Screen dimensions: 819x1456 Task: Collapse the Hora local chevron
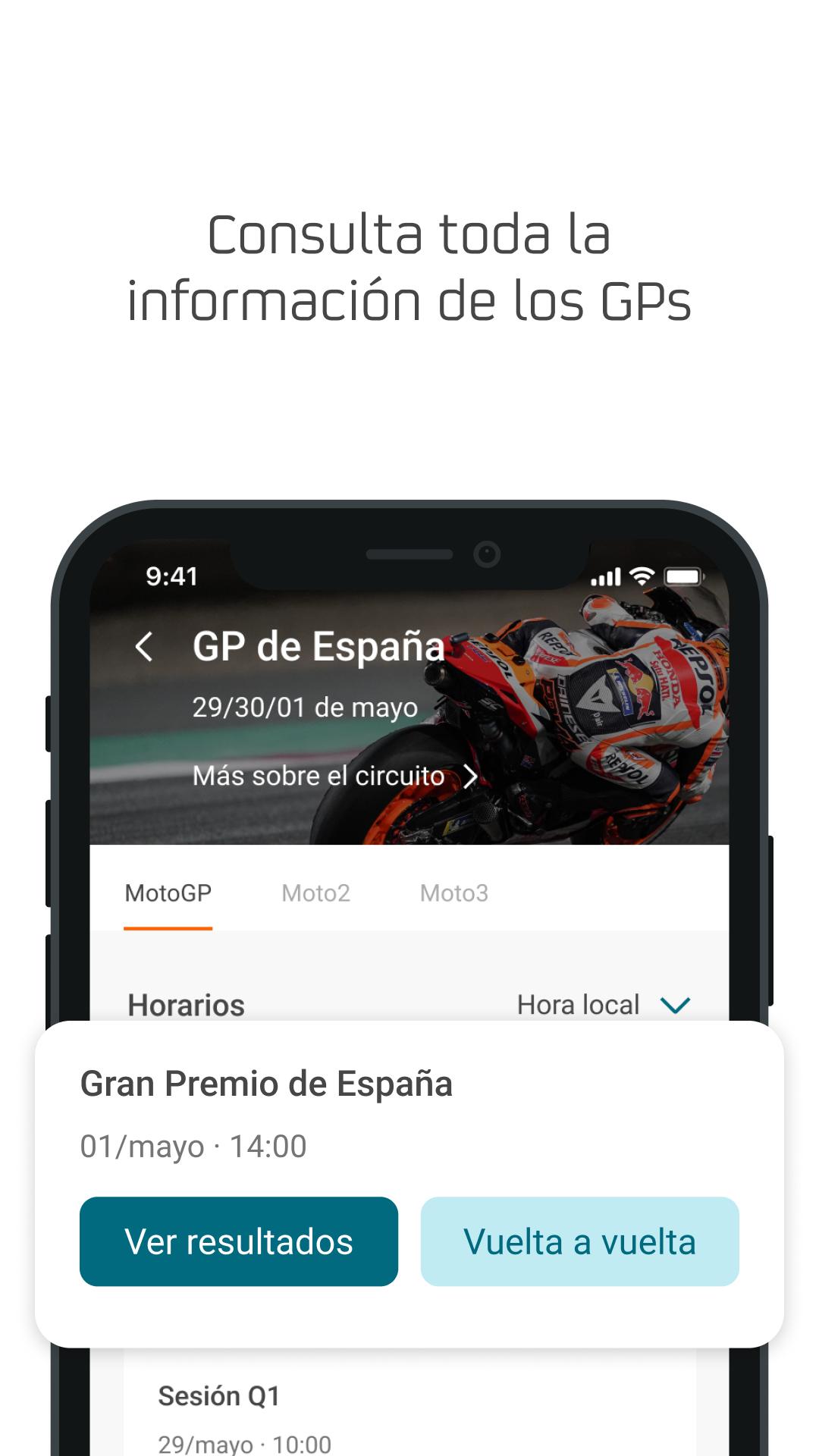(676, 1005)
